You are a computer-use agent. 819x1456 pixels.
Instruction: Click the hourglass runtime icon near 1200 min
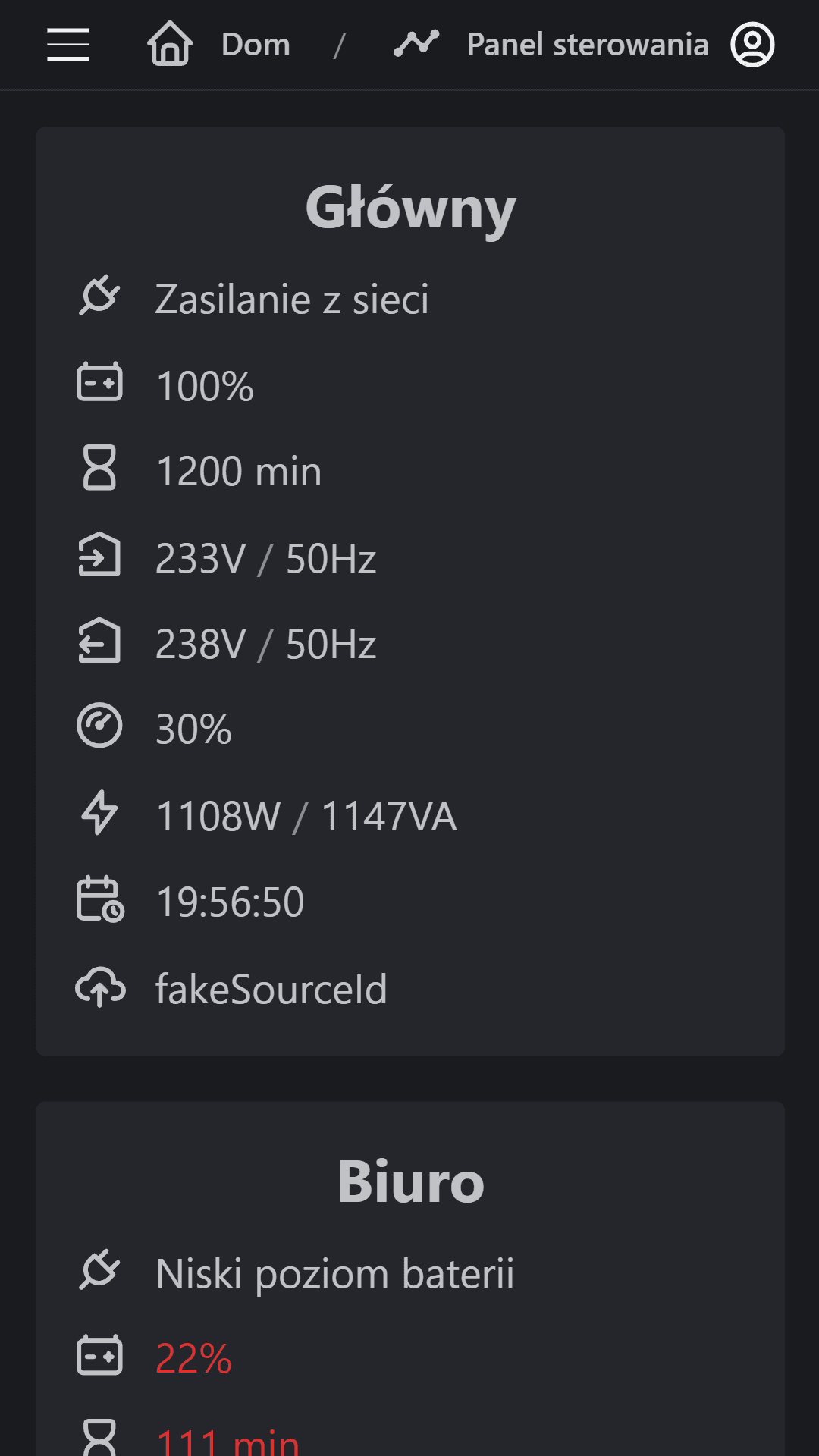[99, 470]
